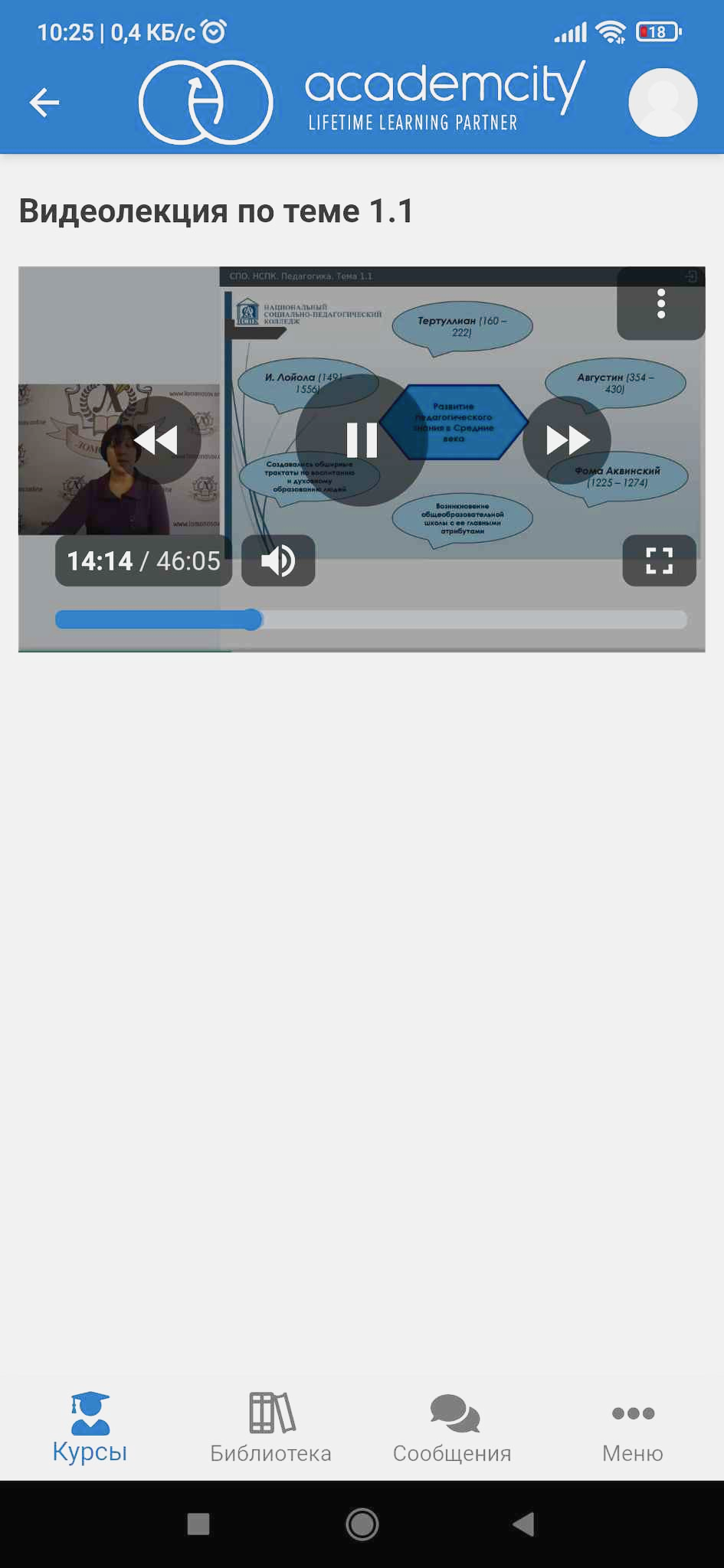Viewport: 724px width, 1568px height.
Task: Mute the video sound
Action: pos(278,561)
